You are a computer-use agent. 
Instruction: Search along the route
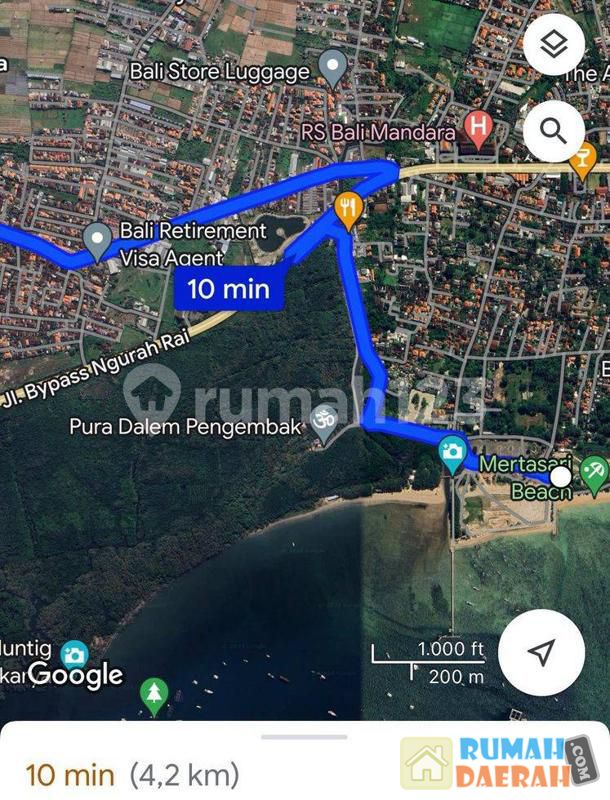point(553,130)
